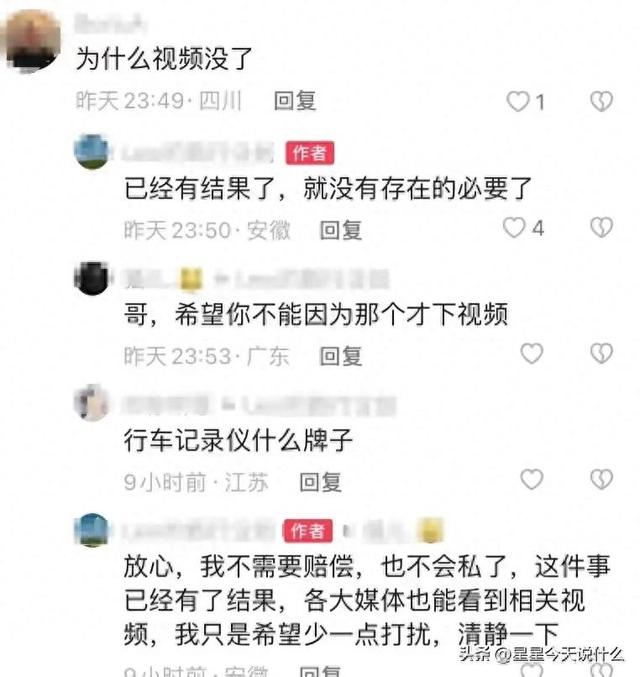Like the author's reply 已经有结果了
Image resolution: width=640 pixels, height=677 pixels.
(x=515, y=228)
